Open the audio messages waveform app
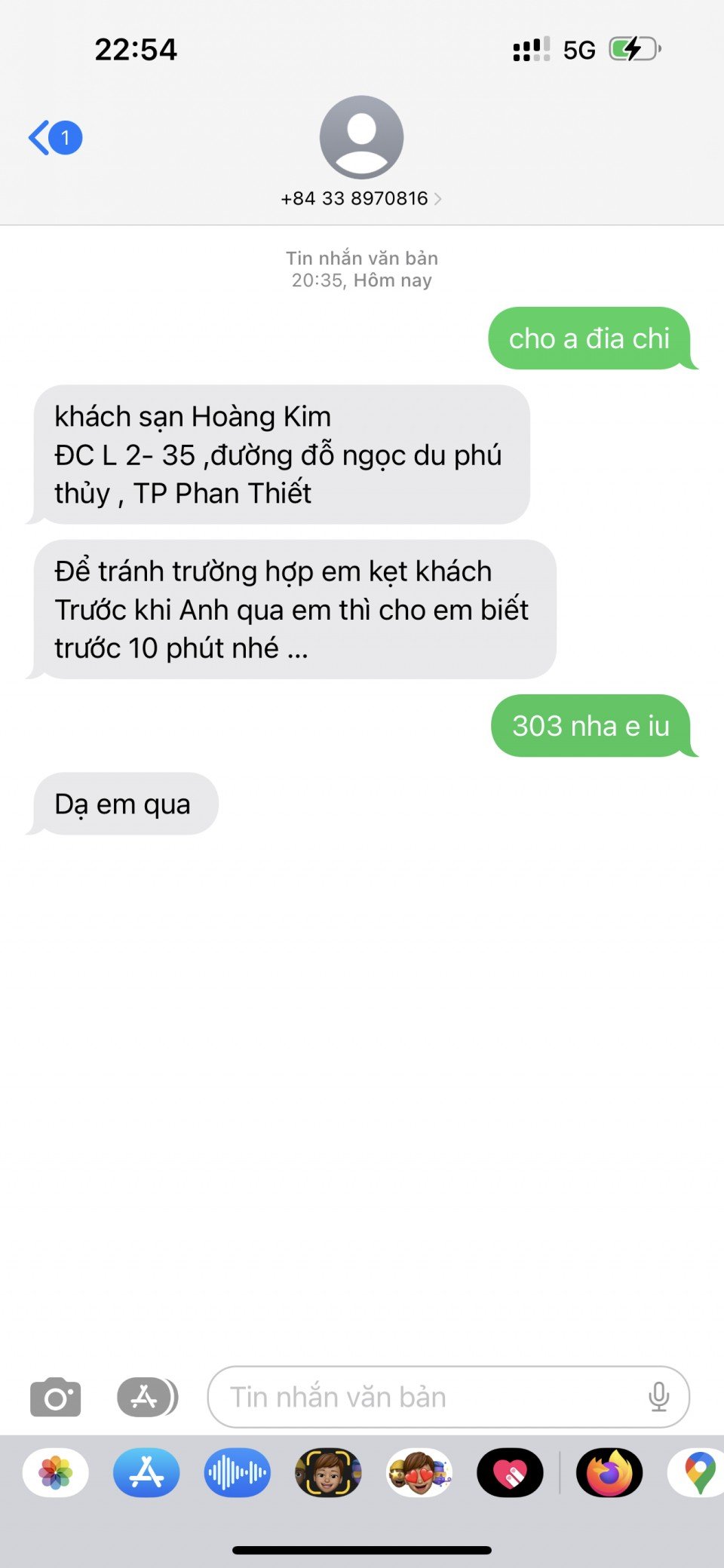This screenshot has width=724, height=1568. pyautogui.click(x=237, y=1472)
